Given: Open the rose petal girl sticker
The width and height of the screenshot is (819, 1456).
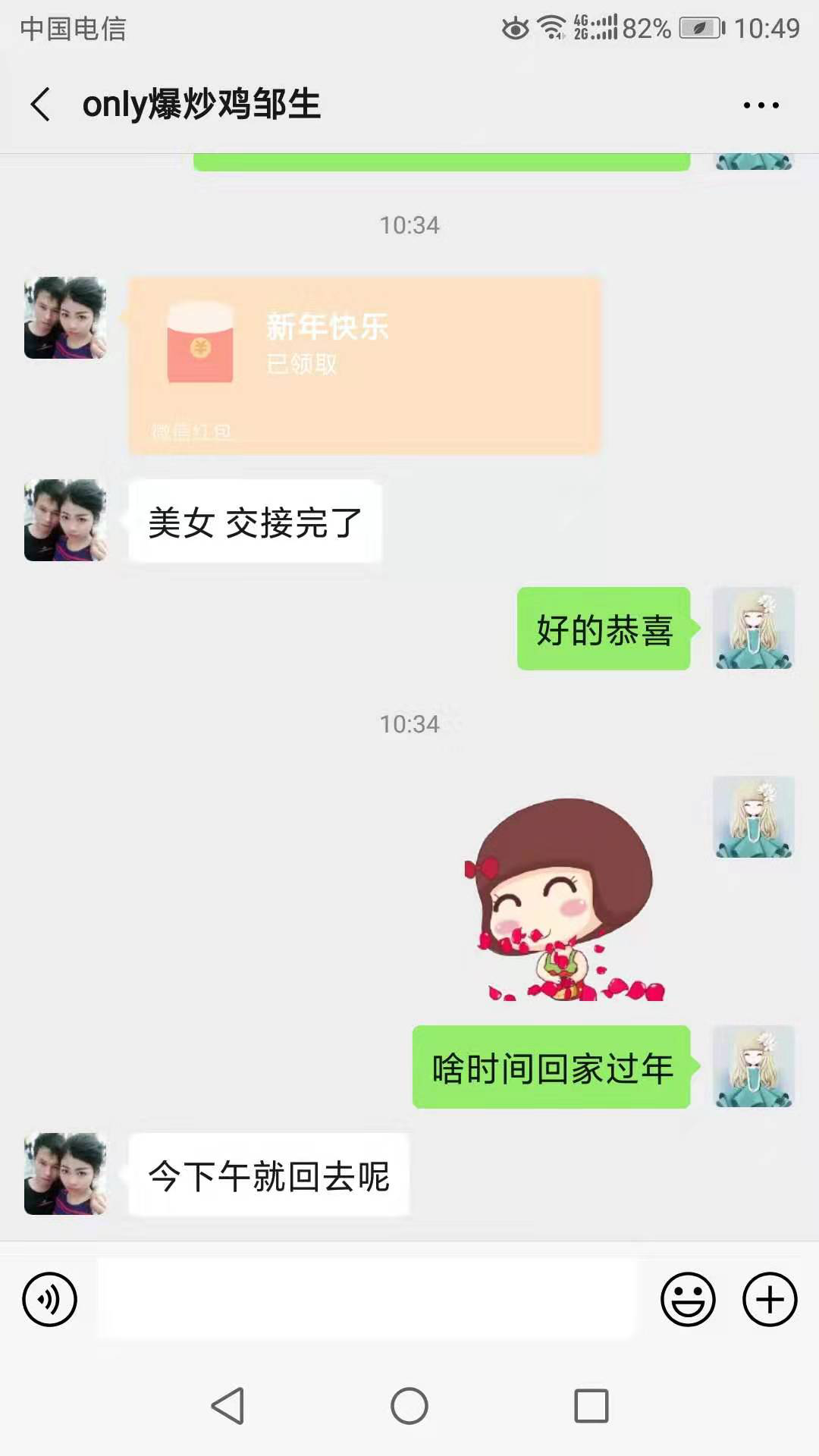Looking at the screenshot, I should click(565, 899).
